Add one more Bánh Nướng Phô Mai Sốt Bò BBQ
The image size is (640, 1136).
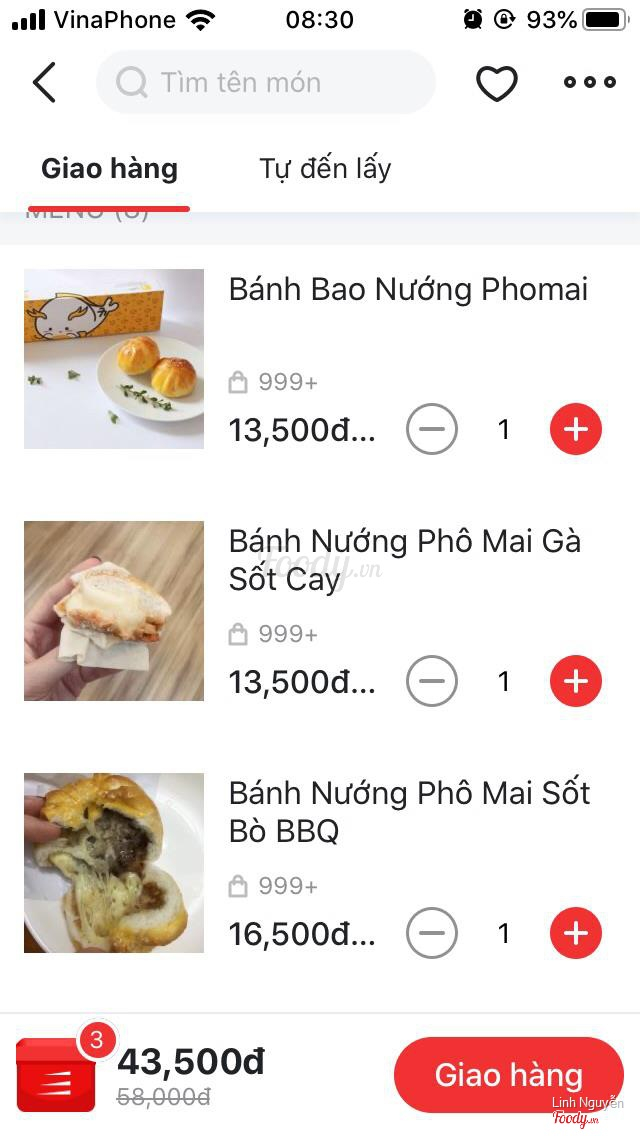click(576, 934)
